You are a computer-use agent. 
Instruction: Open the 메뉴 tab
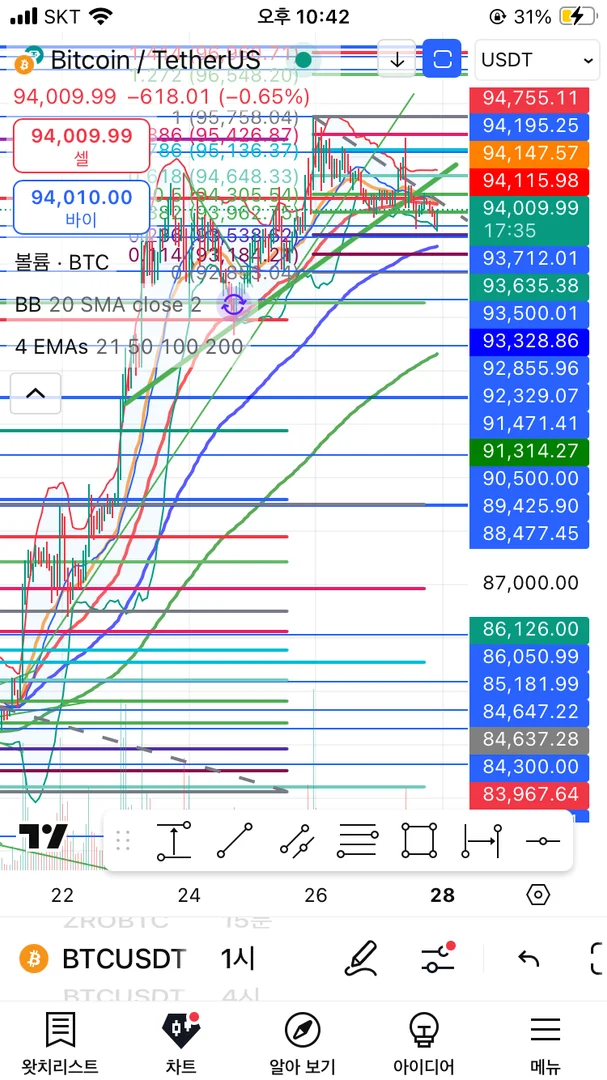(545, 1040)
